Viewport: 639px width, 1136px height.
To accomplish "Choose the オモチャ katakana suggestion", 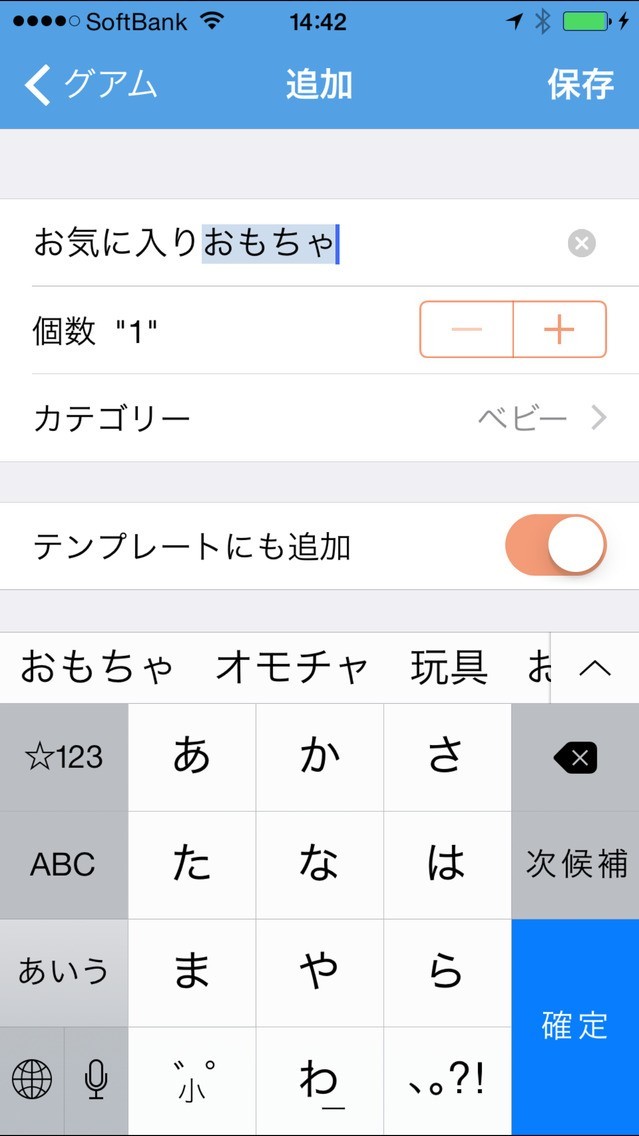I will point(292,668).
